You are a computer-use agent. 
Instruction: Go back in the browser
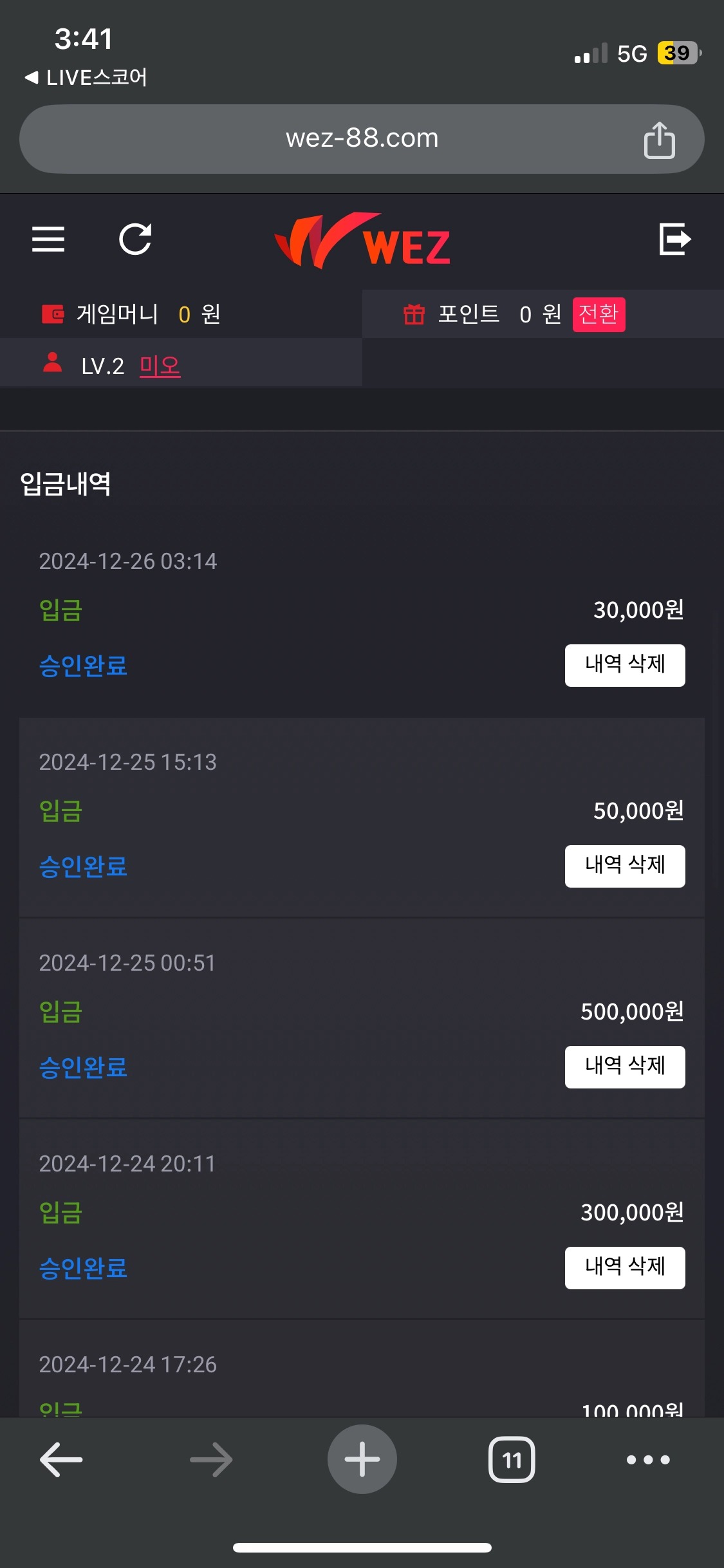coord(61,1459)
